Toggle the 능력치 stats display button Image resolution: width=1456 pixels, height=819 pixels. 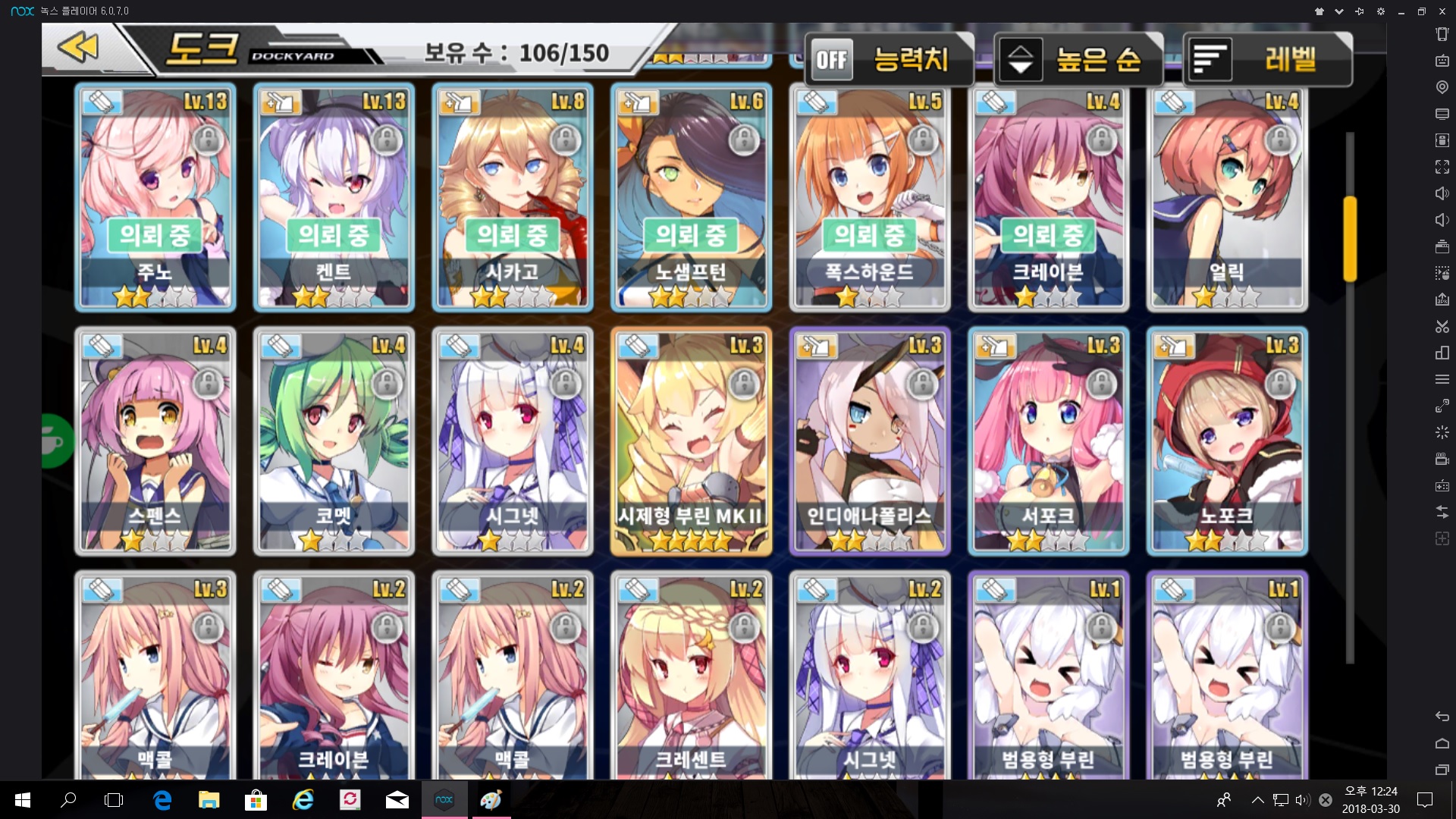(889, 59)
